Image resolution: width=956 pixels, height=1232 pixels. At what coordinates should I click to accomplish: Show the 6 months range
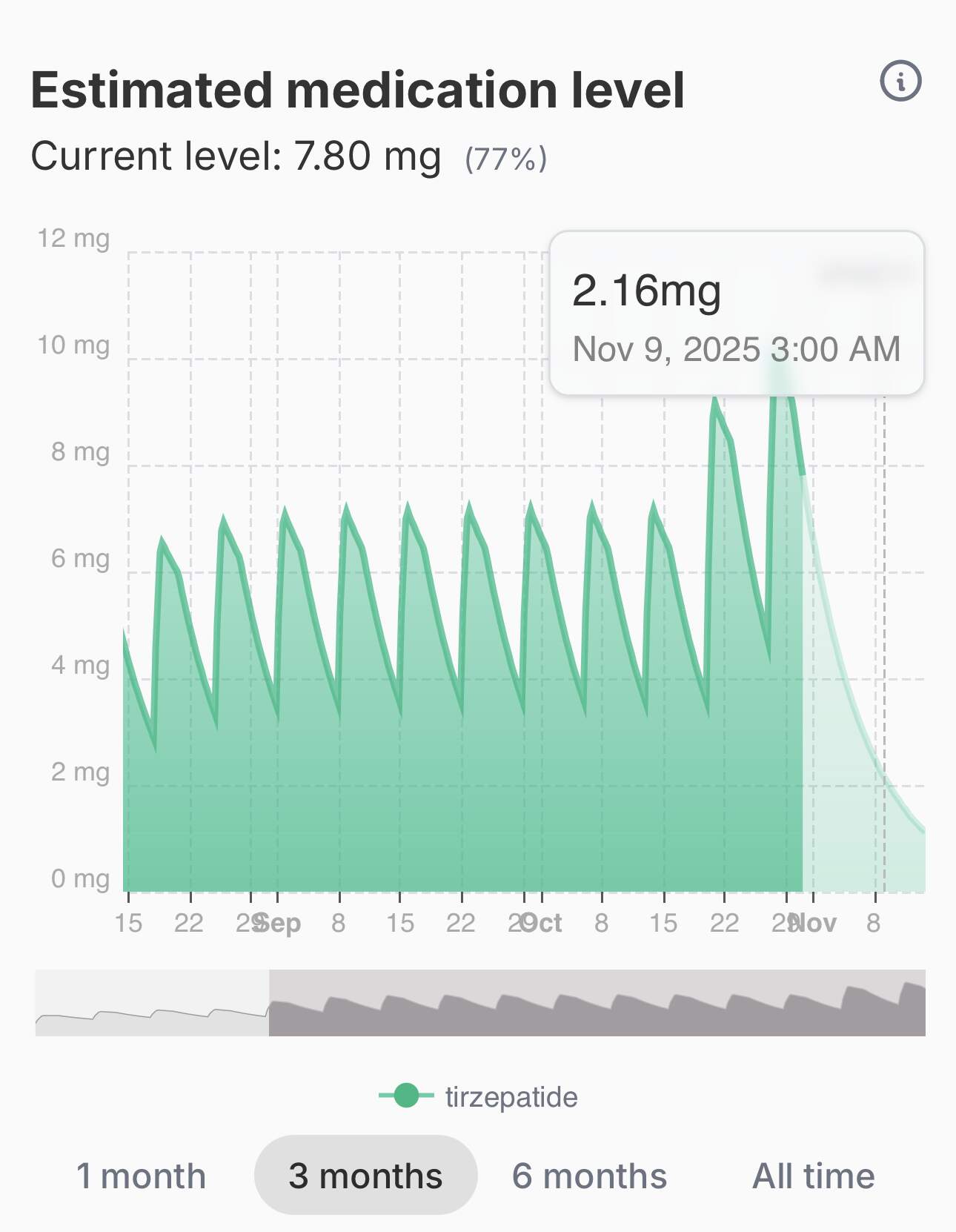click(589, 1176)
